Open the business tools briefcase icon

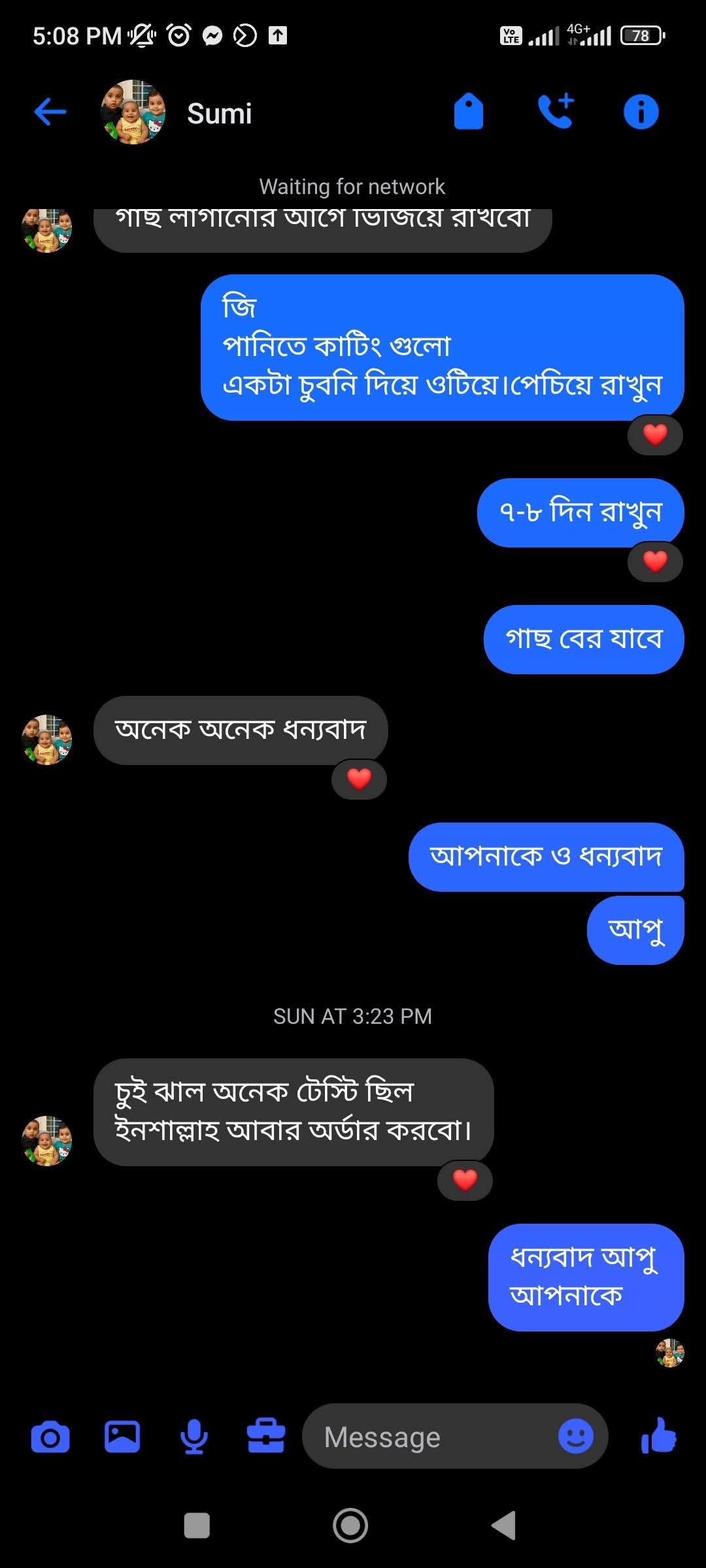(265, 1437)
